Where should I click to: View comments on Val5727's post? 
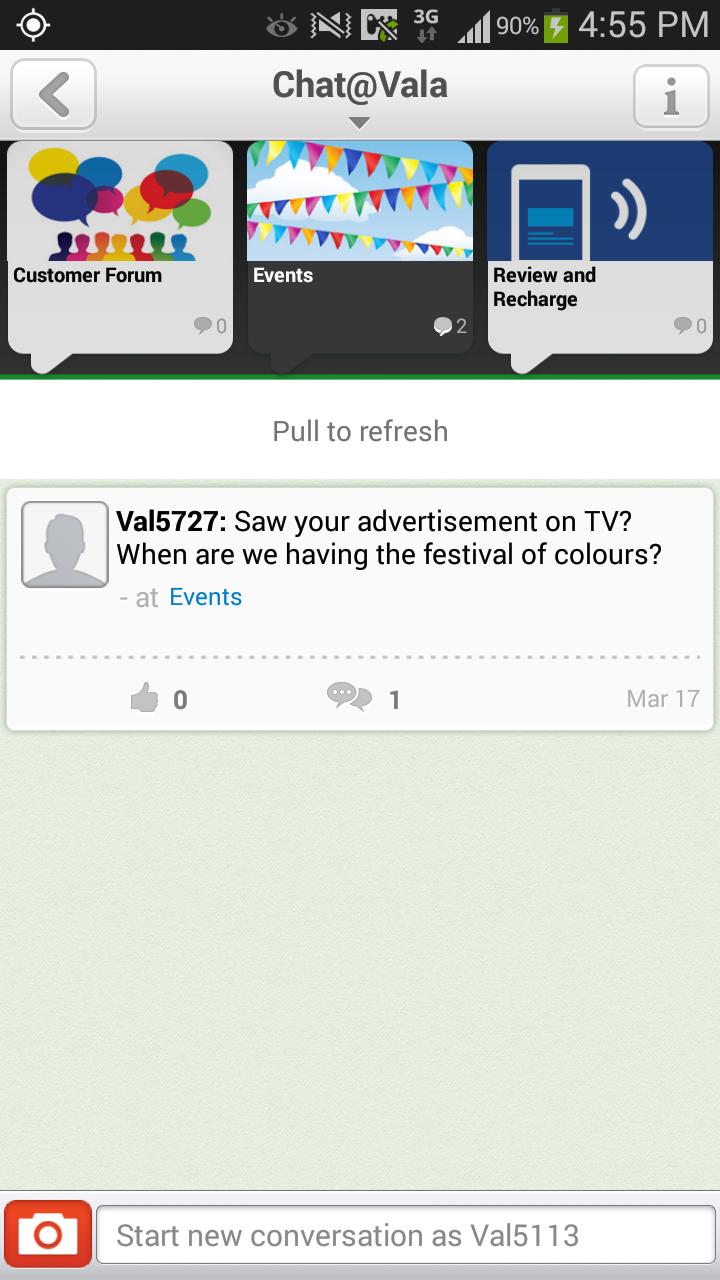click(x=350, y=698)
